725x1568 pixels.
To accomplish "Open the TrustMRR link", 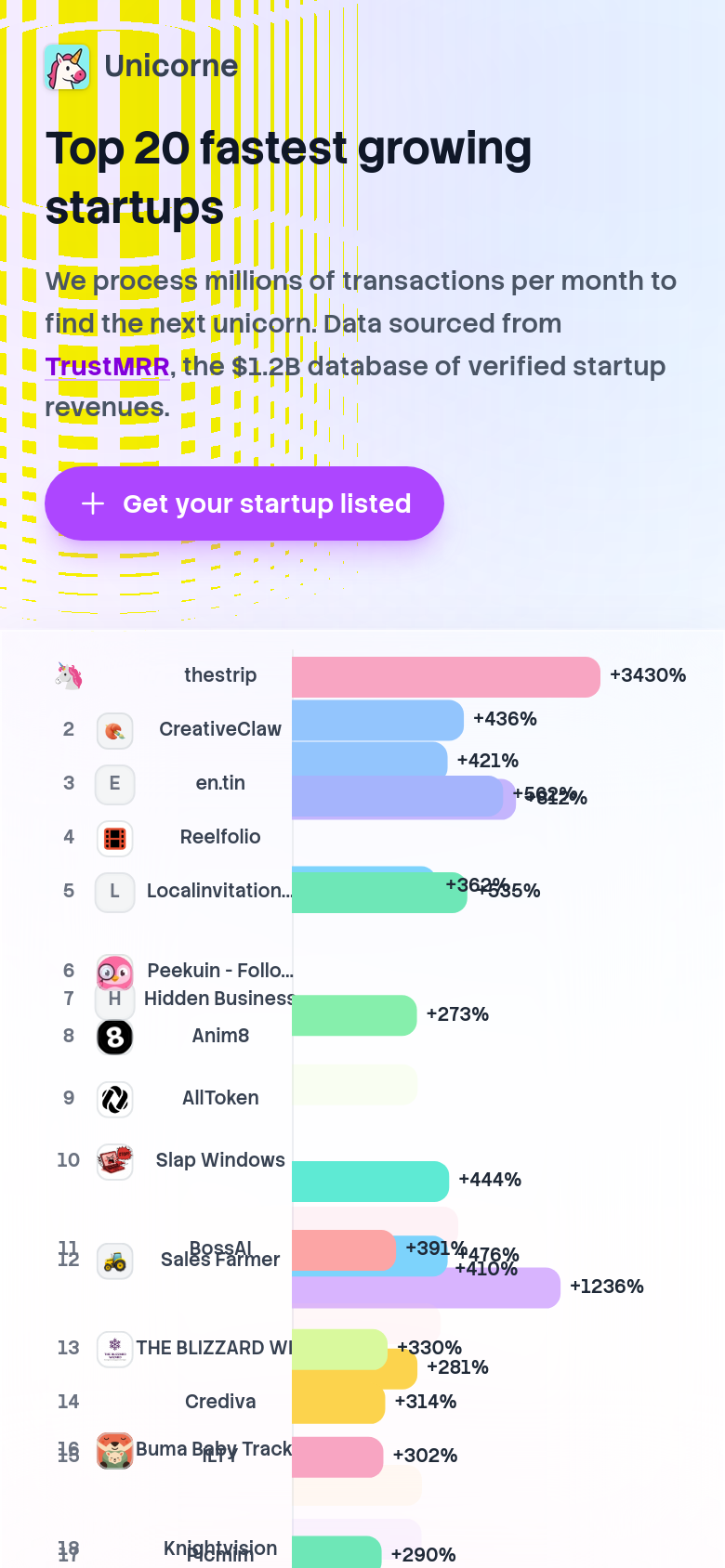I will click(108, 366).
